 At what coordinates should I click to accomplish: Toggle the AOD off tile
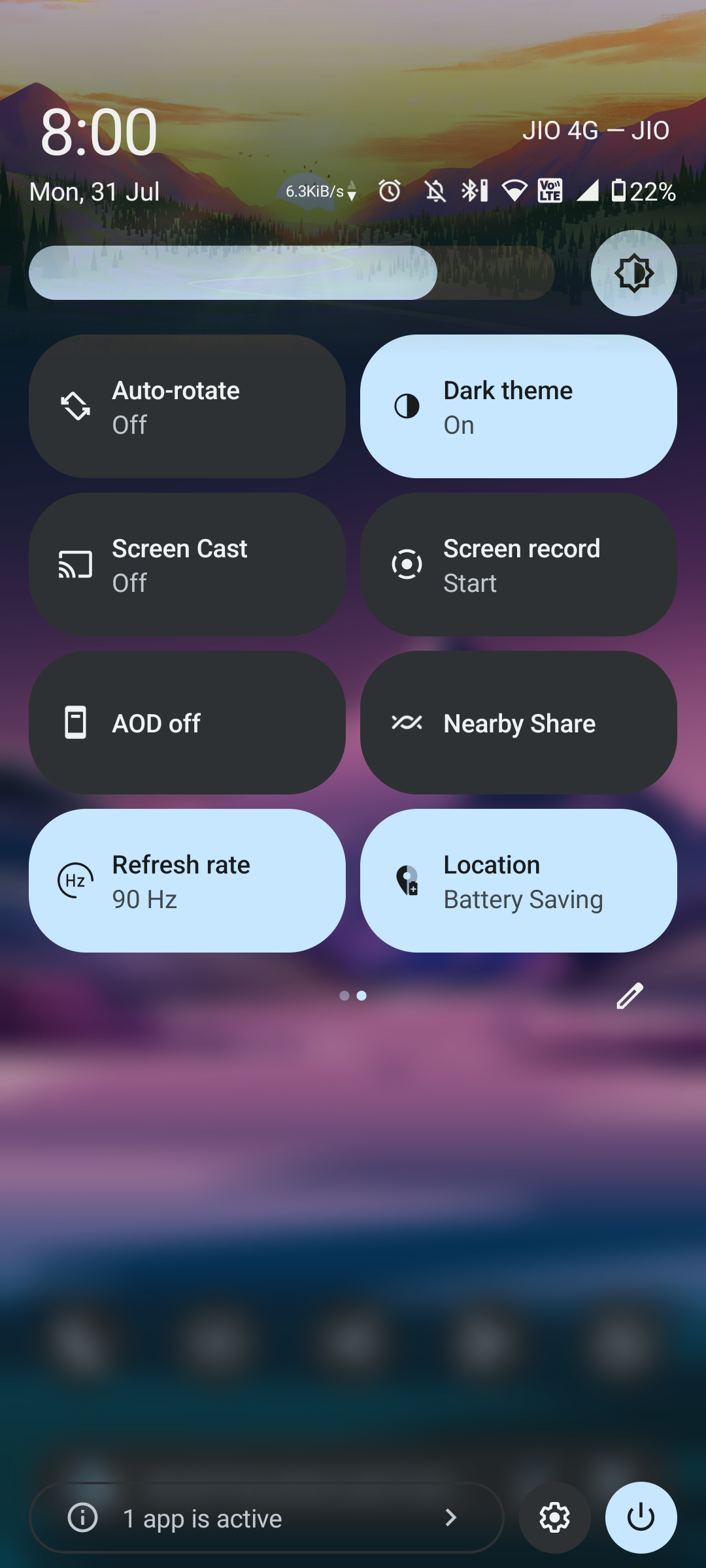187,723
